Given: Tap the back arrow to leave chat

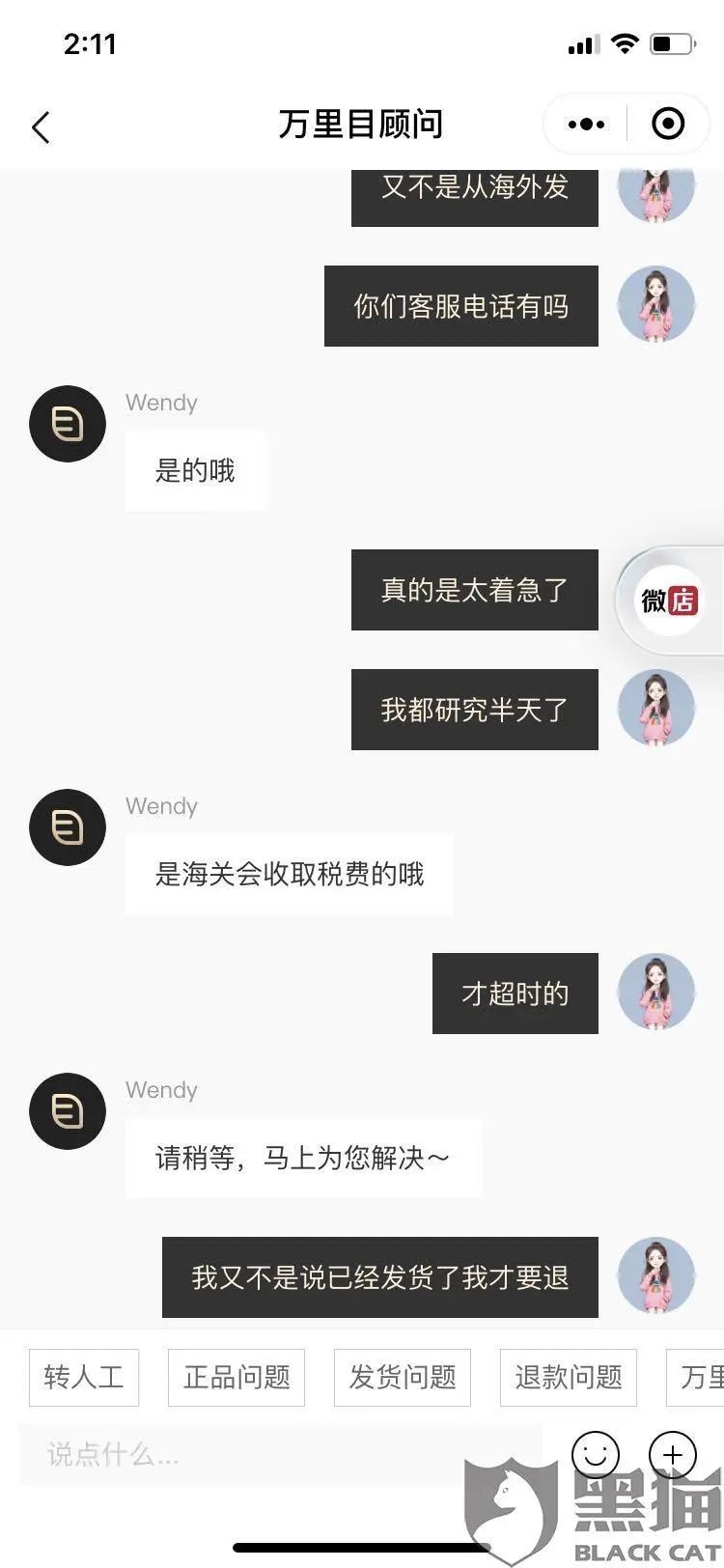Looking at the screenshot, I should pyautogui.click(x=41, y=126).
